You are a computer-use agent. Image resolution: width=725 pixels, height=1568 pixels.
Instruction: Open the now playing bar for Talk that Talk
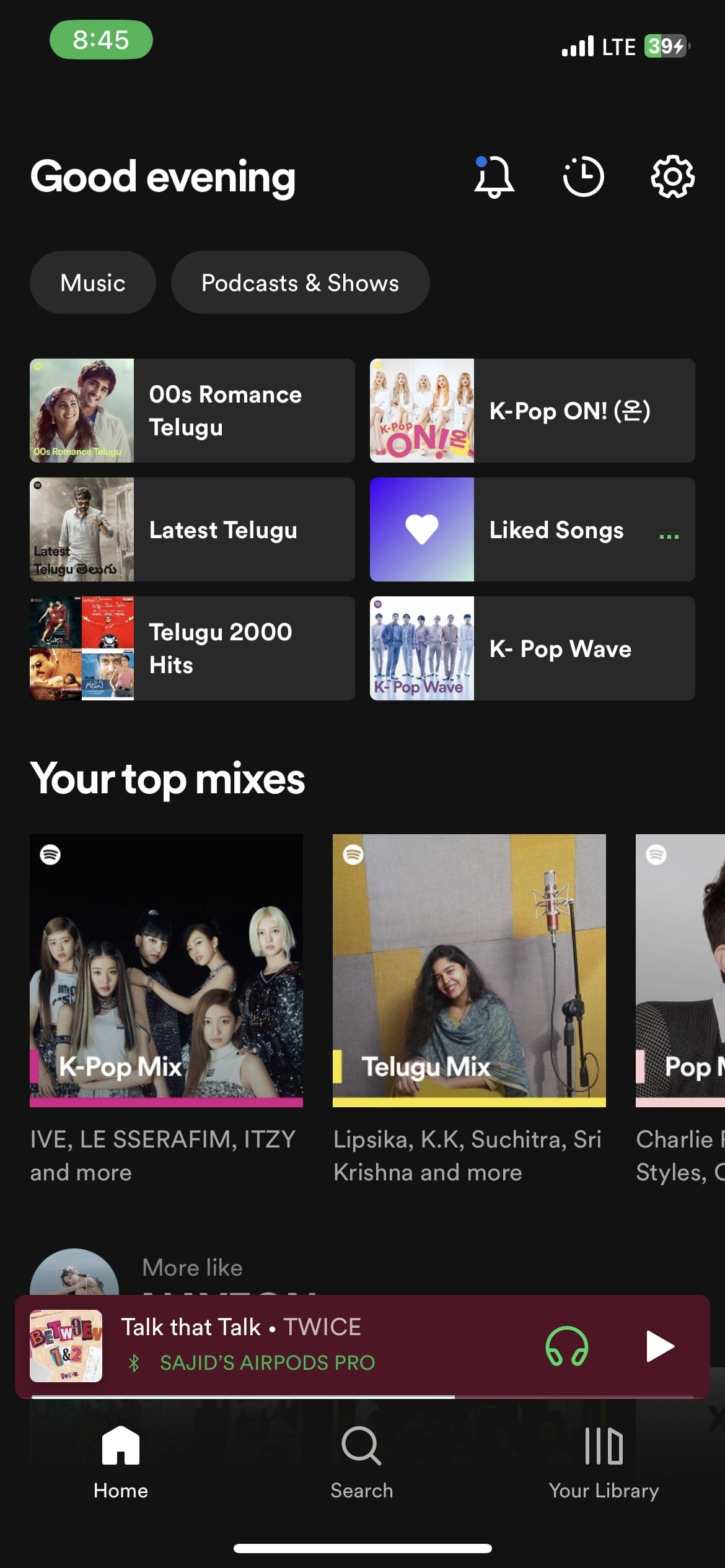coord(362,1346)
